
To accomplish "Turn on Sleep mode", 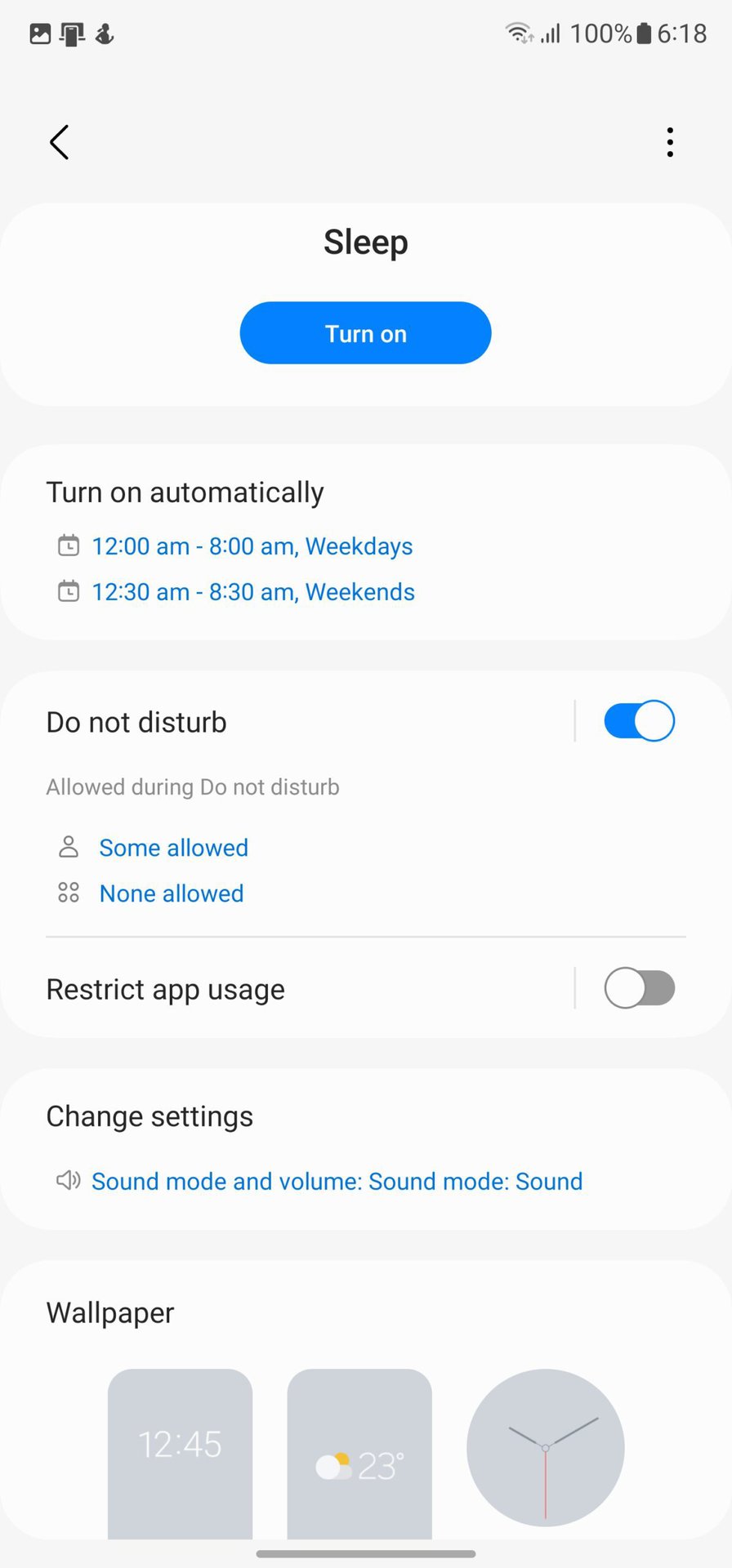I will pos(365,333).
